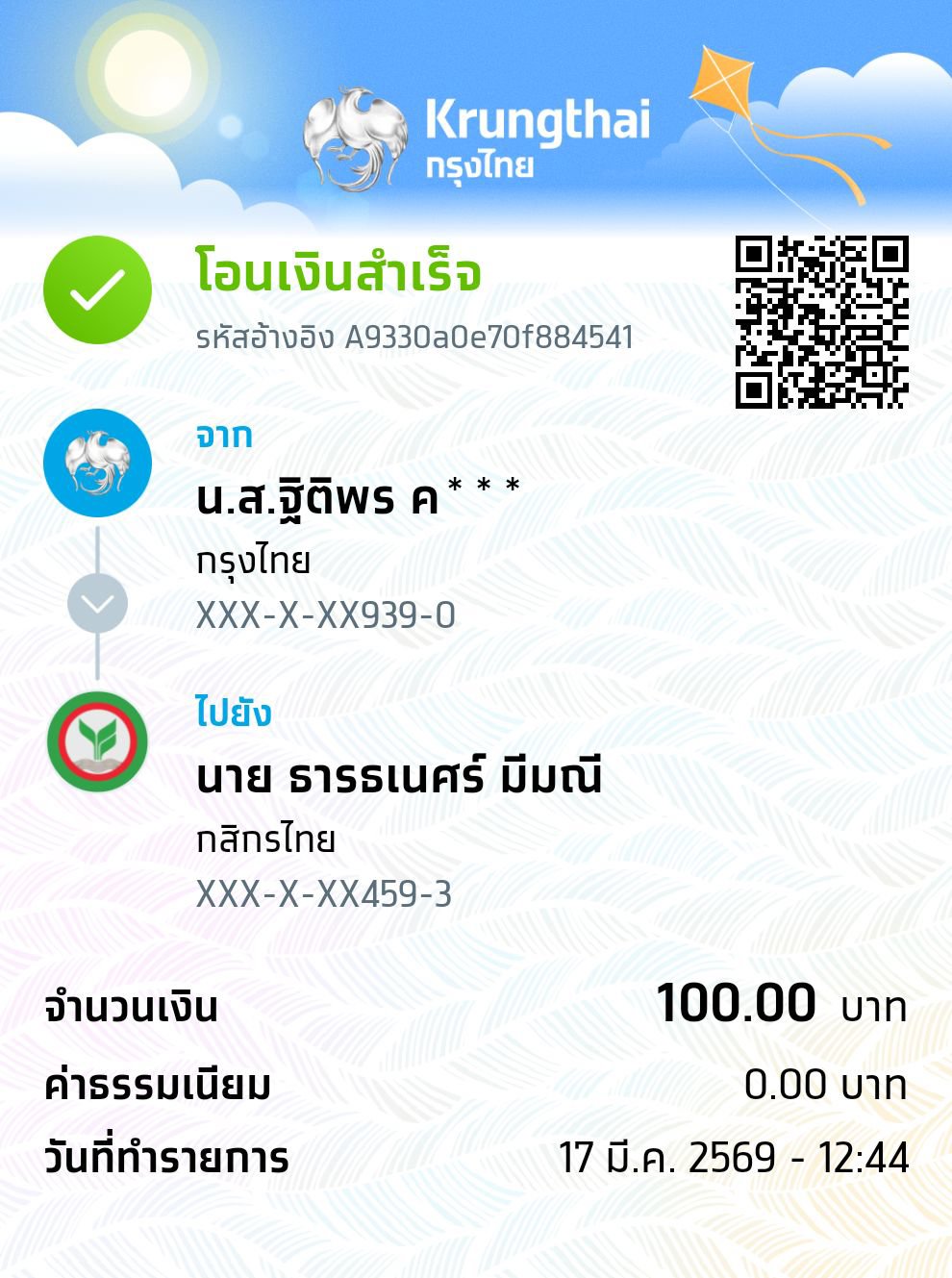Select the green success checkmark icon
The image size is (952, 1278).
97,287
